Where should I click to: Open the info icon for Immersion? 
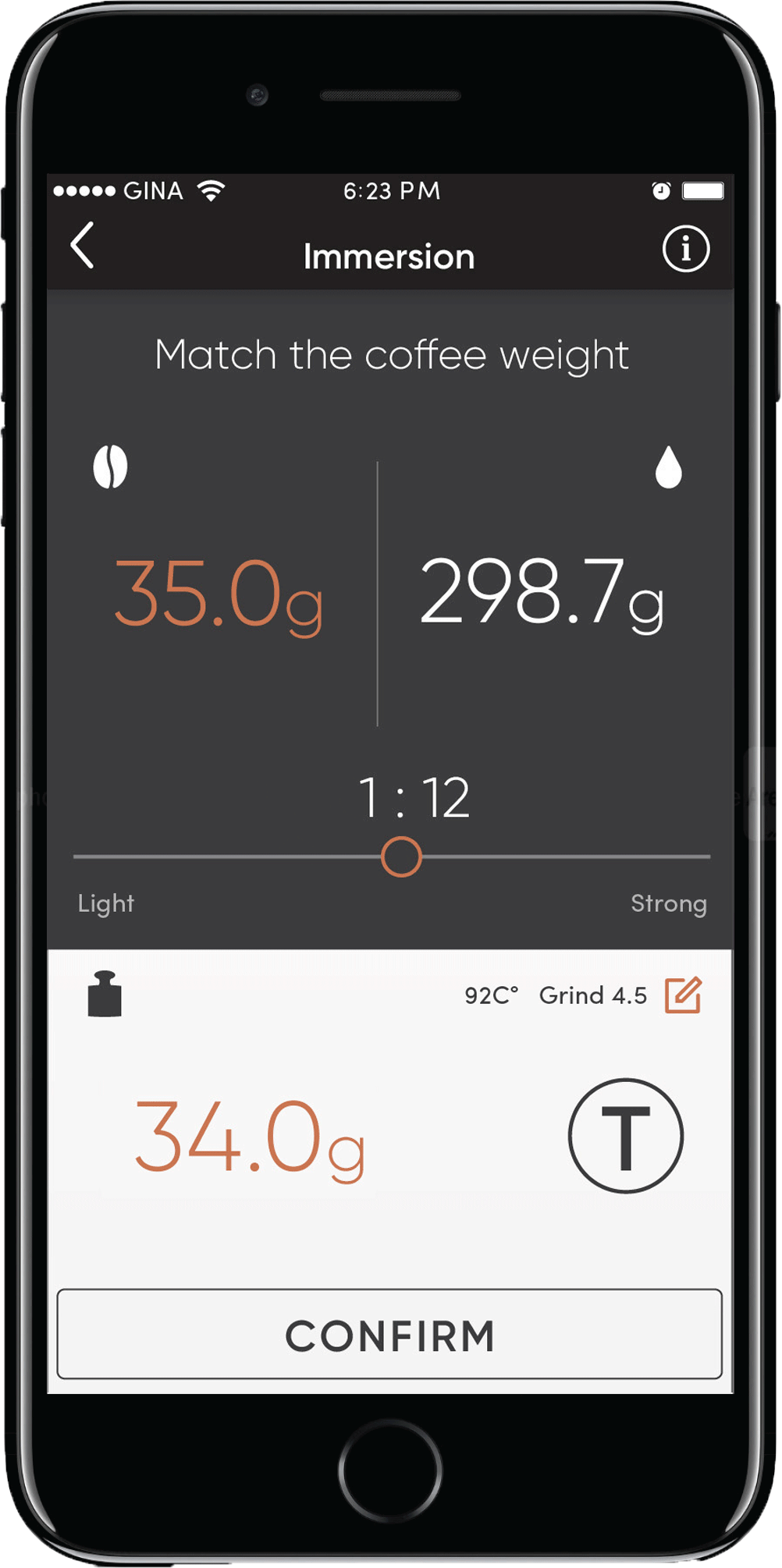tap(685, 250)
